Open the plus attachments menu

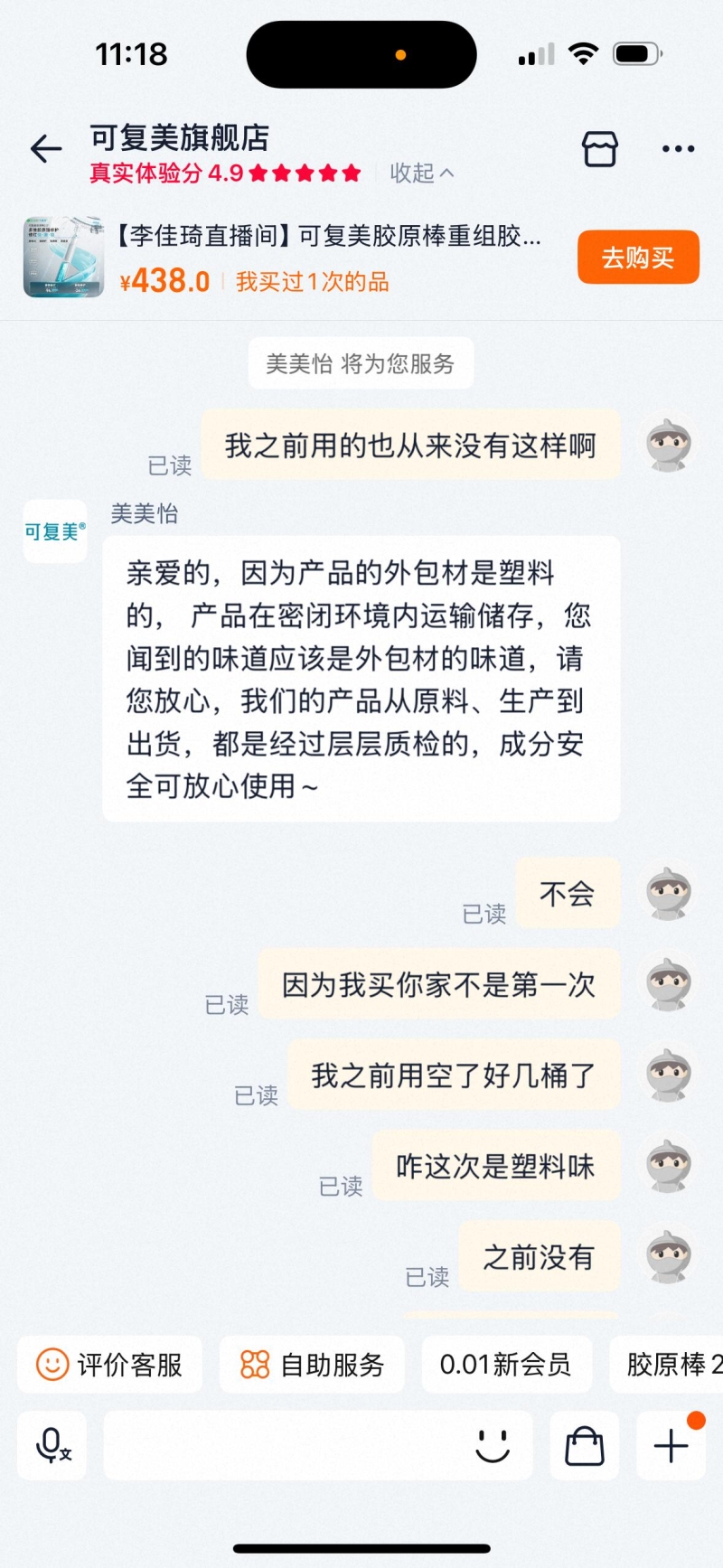(x=671, y=1446)
